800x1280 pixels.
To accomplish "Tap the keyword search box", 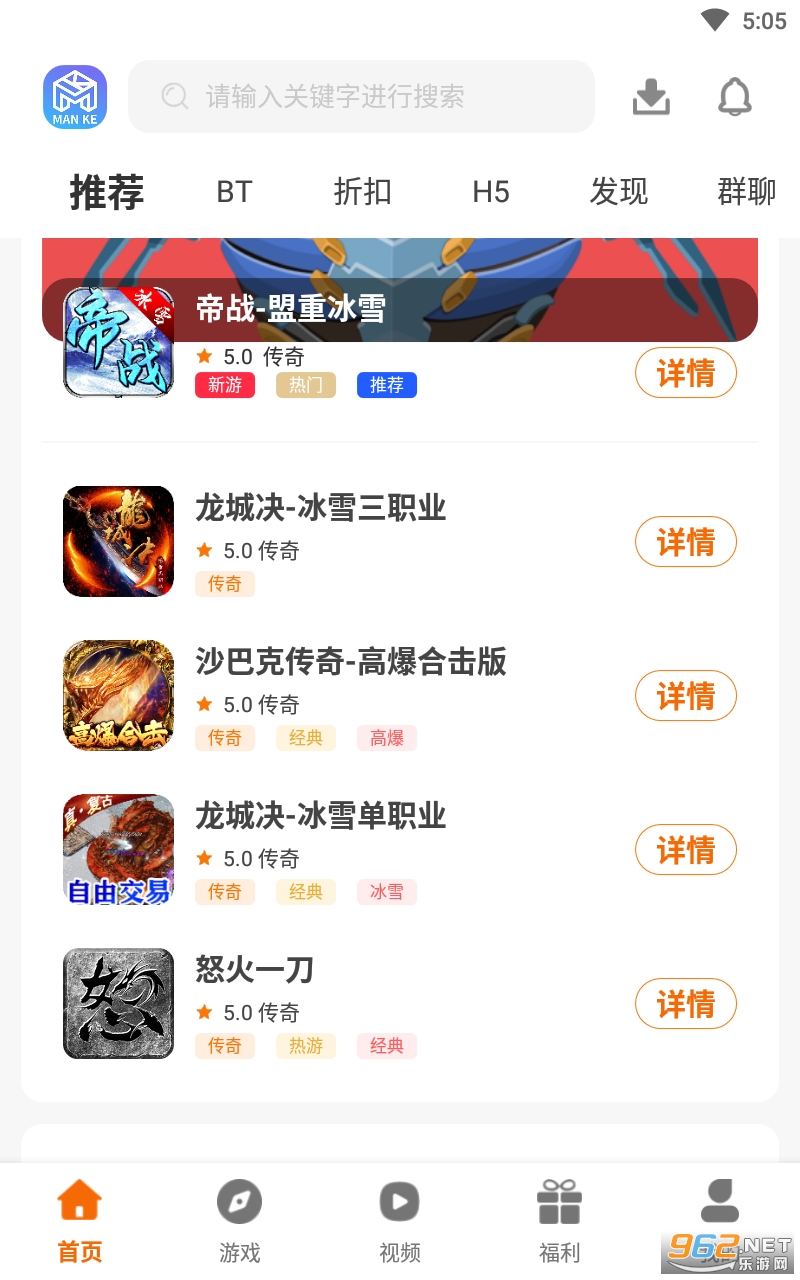I will click(360, 97).
